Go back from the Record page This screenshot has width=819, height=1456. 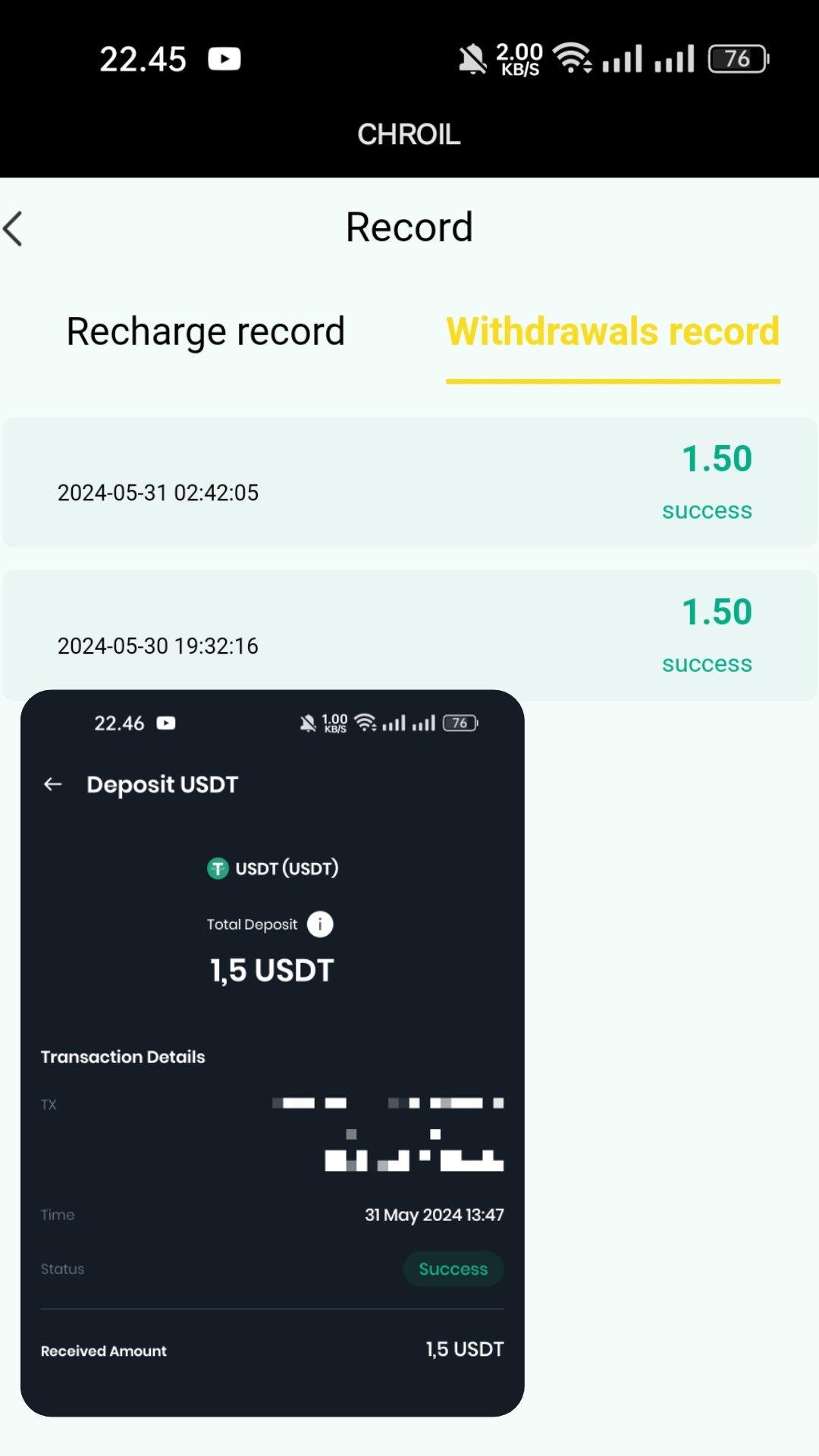(x=14, y=228)
